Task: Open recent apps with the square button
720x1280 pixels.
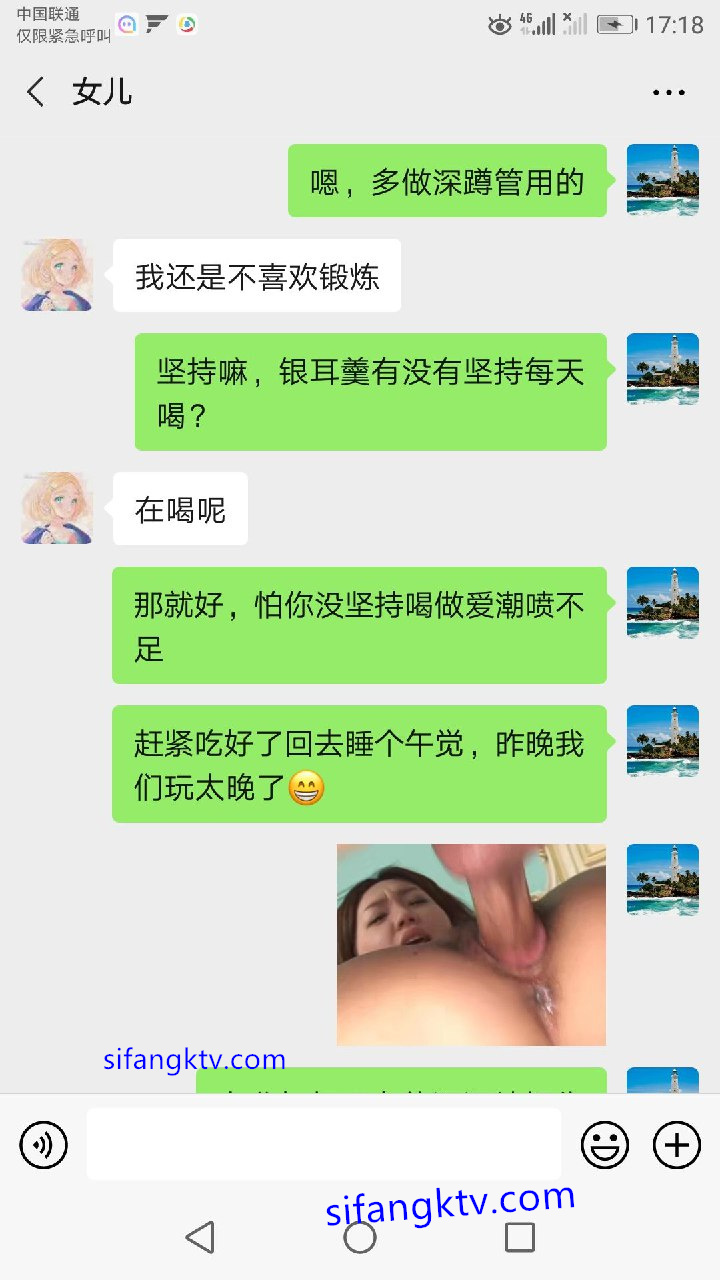Action: click(x=519, y=1237)
